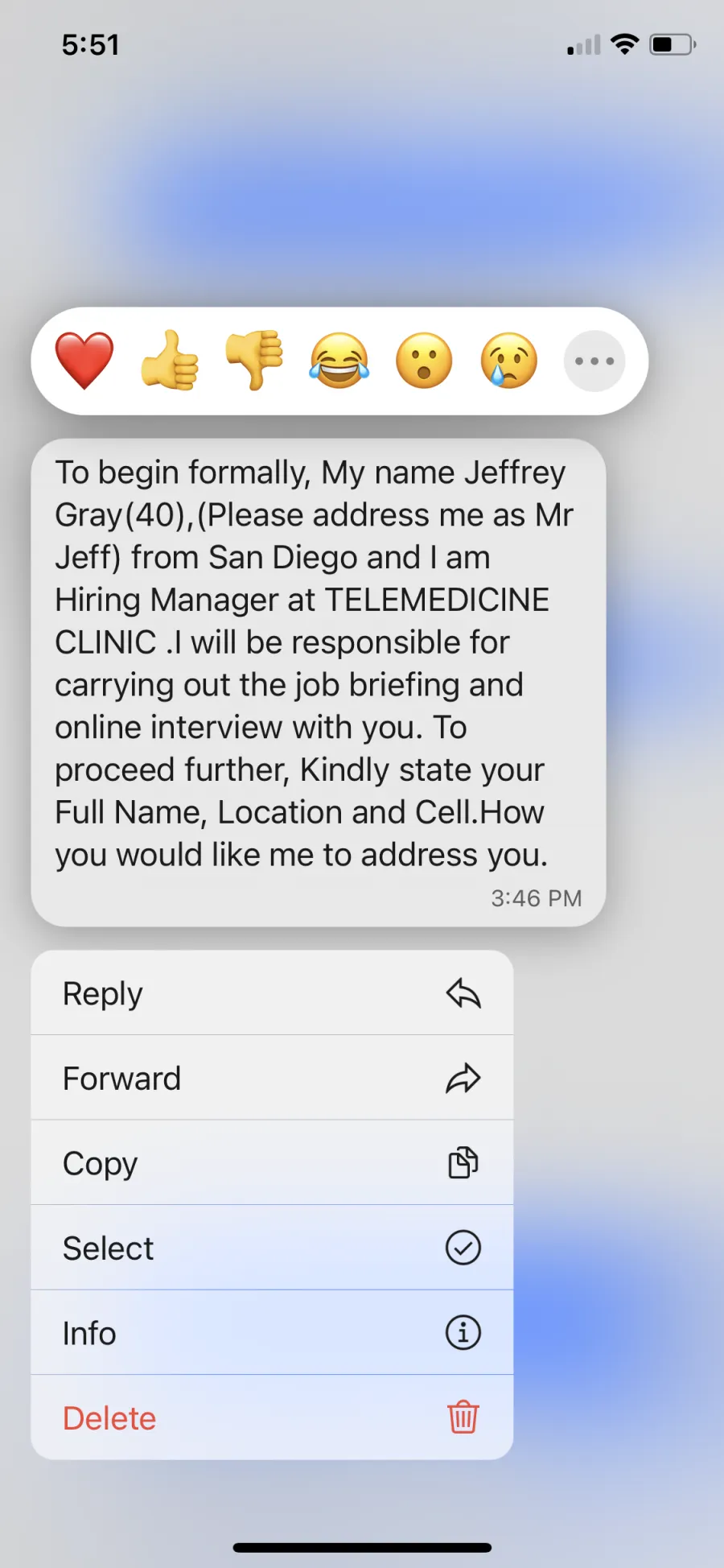Open more reactions with the three dots
The height and width of the screenshot is (1568, 724).
pos(594,361)
